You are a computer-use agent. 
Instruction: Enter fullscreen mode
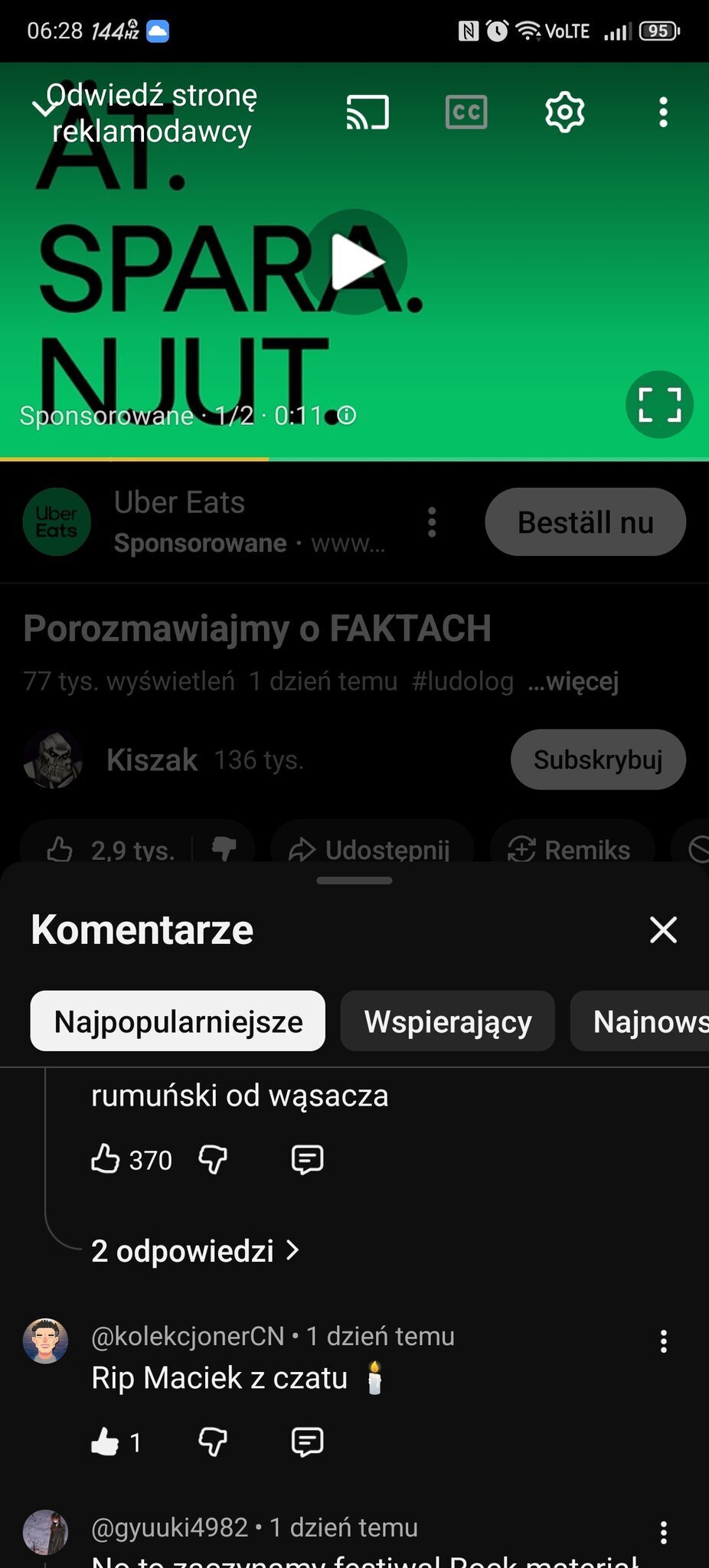[659, 404]
